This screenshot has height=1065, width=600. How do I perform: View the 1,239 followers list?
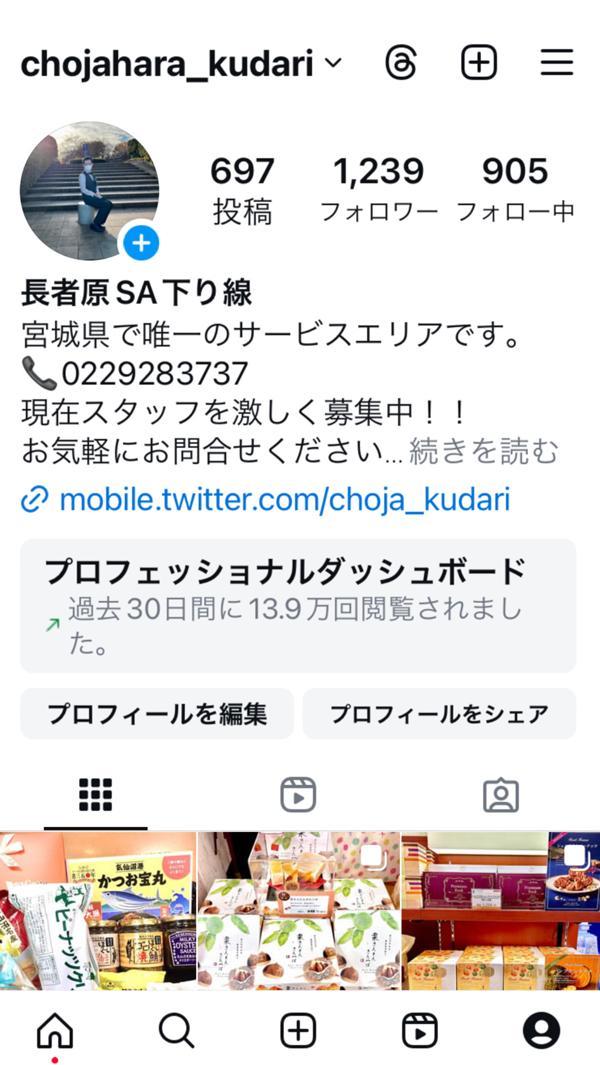(378, 189)
